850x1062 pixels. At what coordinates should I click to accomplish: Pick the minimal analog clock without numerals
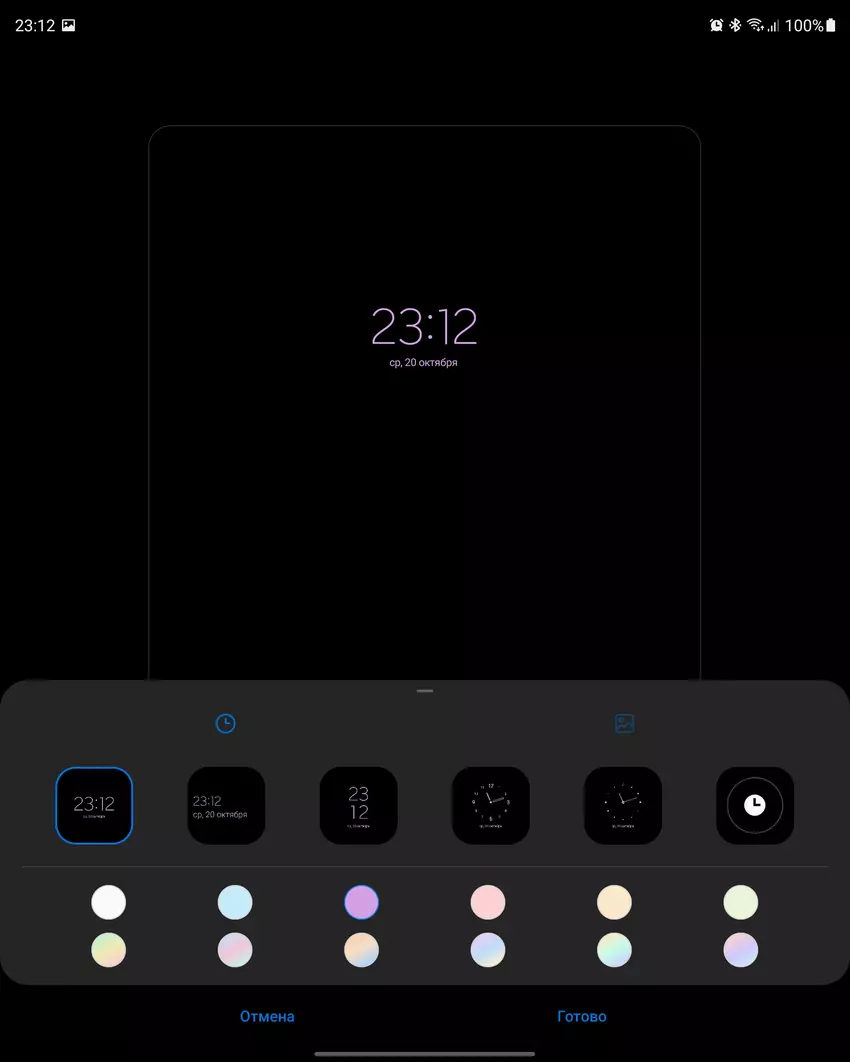622,805
